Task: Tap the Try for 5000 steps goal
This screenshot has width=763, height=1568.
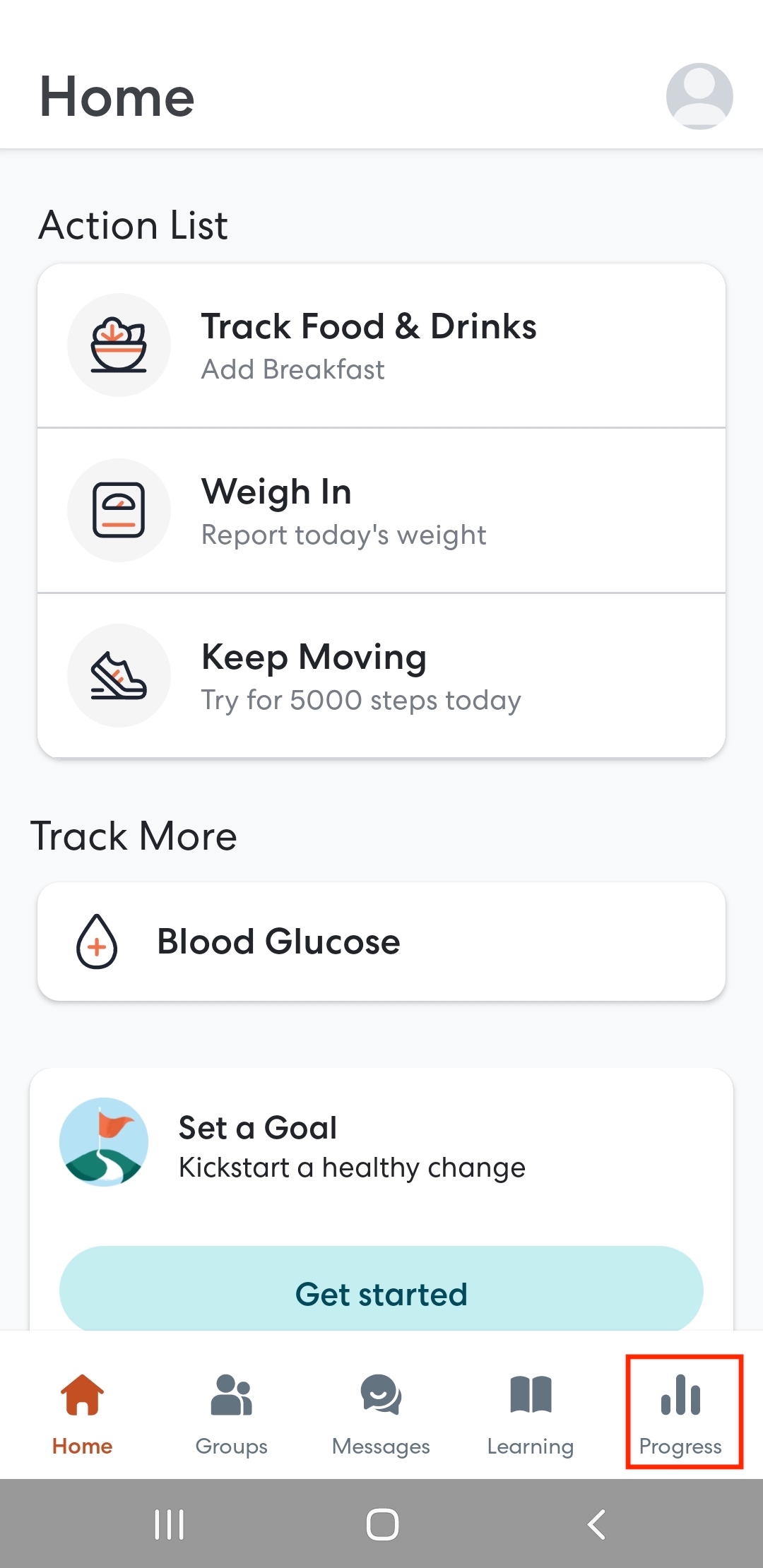Action: (381, 676)
